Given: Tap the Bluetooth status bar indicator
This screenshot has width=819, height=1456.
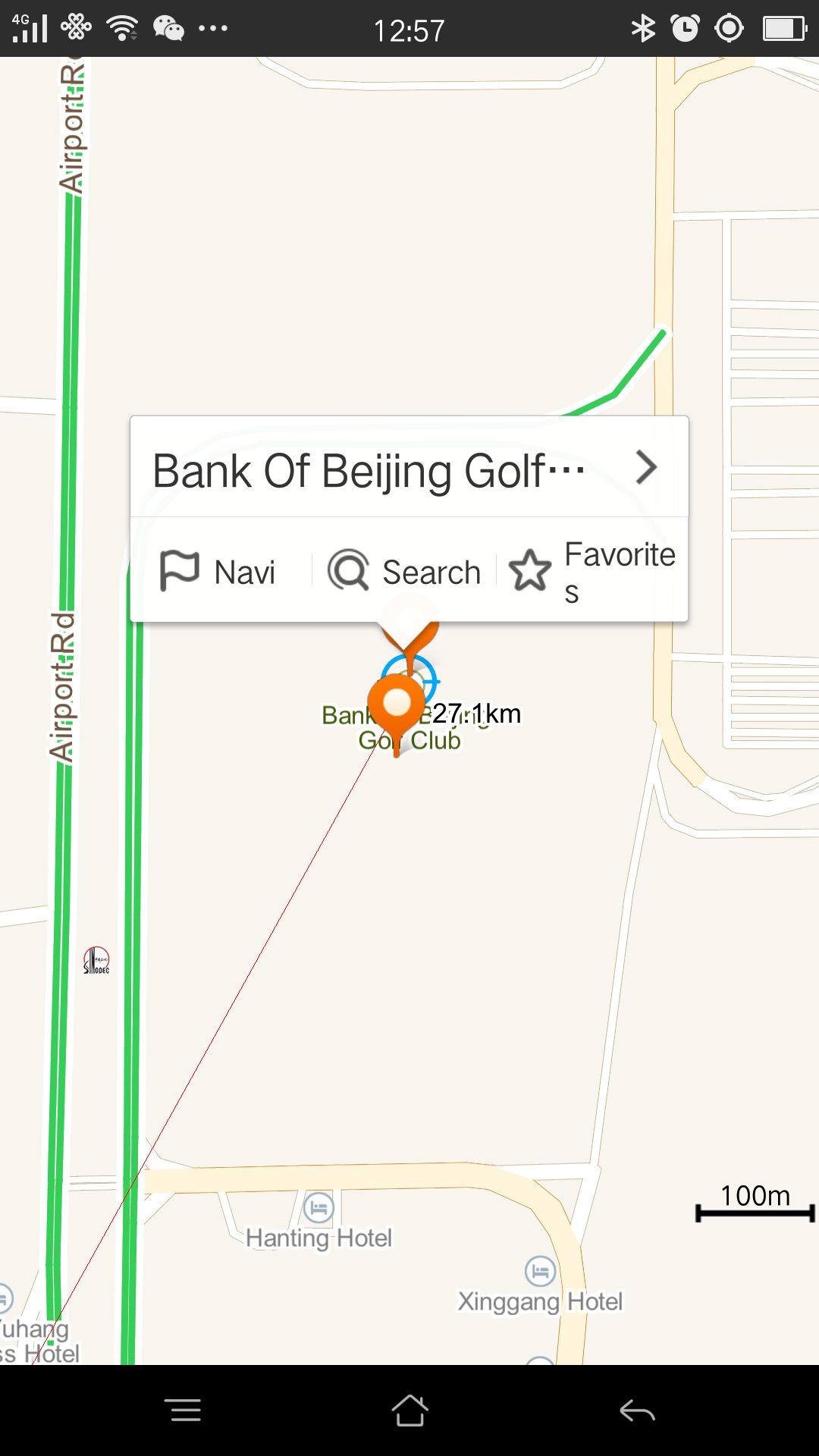Looking at the screenshot, I should pyautogui.click(x=644, y=29).
